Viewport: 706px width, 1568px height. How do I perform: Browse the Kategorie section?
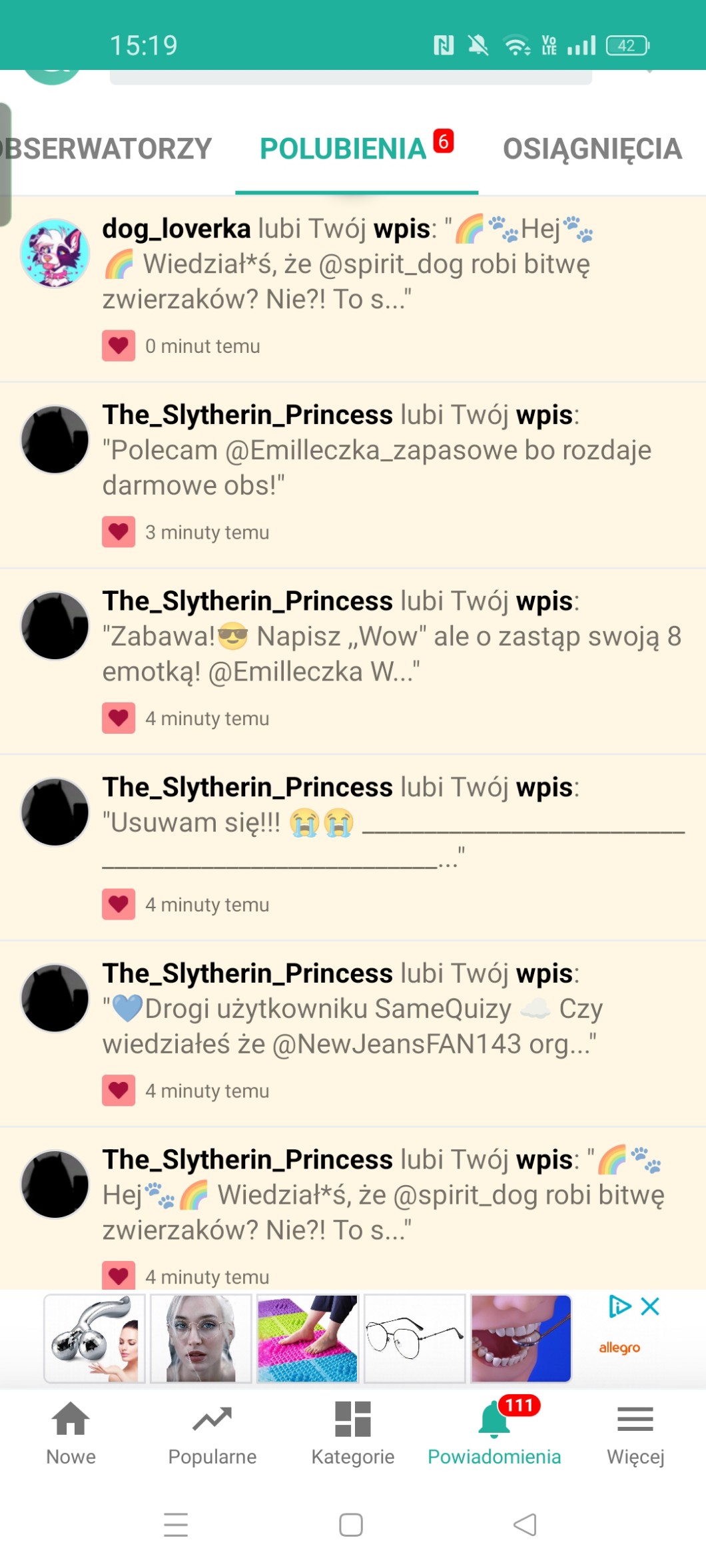pyautogui.click(x=353, y=1432)
